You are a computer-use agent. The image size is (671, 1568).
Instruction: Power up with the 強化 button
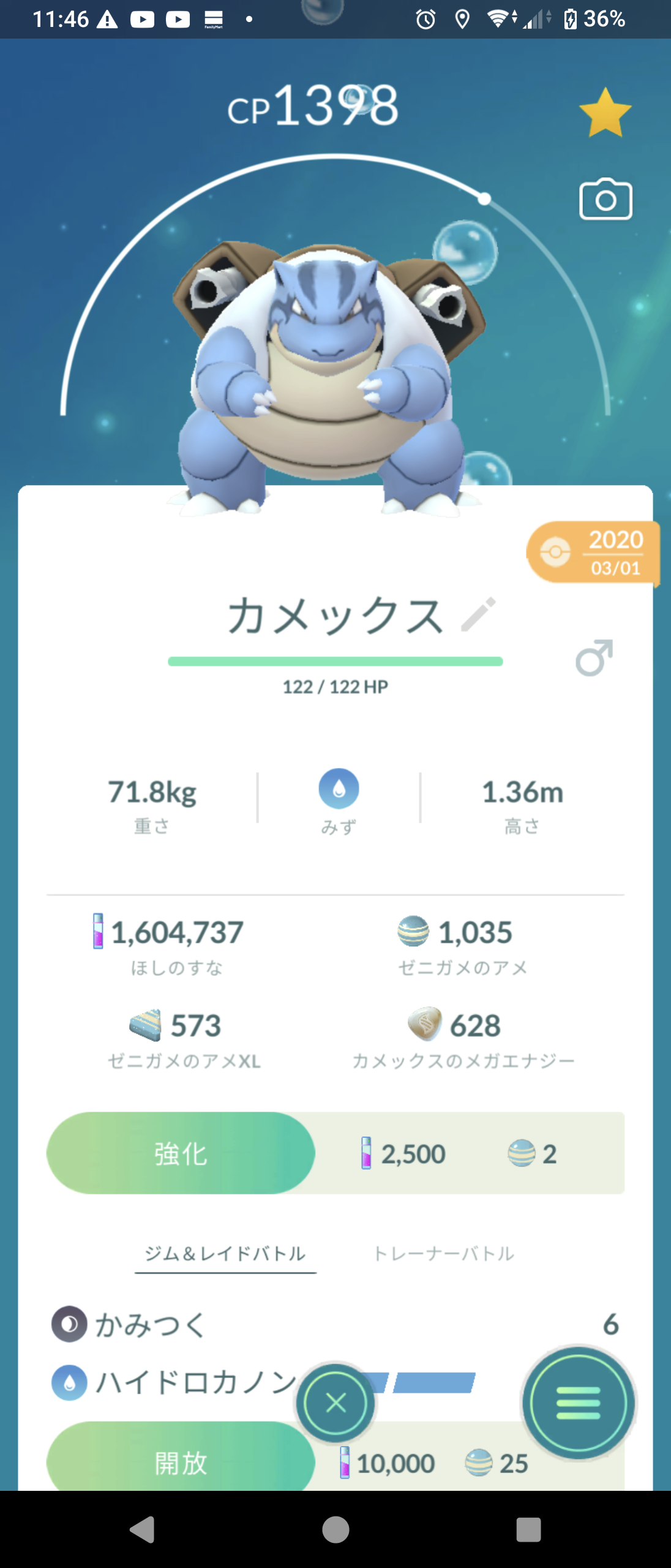pyautogui.click(x=181, y=1153)
